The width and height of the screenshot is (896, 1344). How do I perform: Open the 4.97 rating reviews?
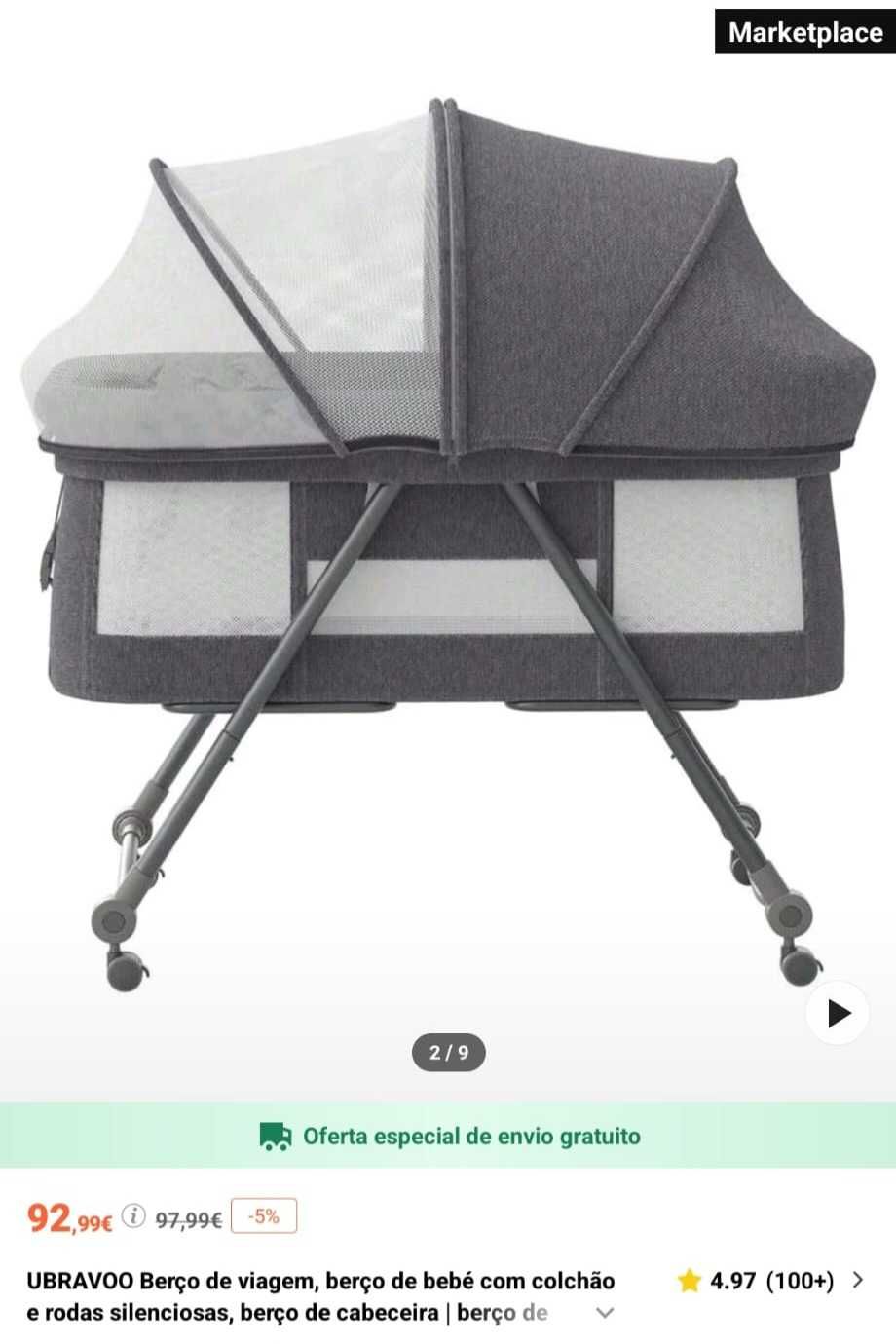pyautogui.click(x=769, y=1281)
